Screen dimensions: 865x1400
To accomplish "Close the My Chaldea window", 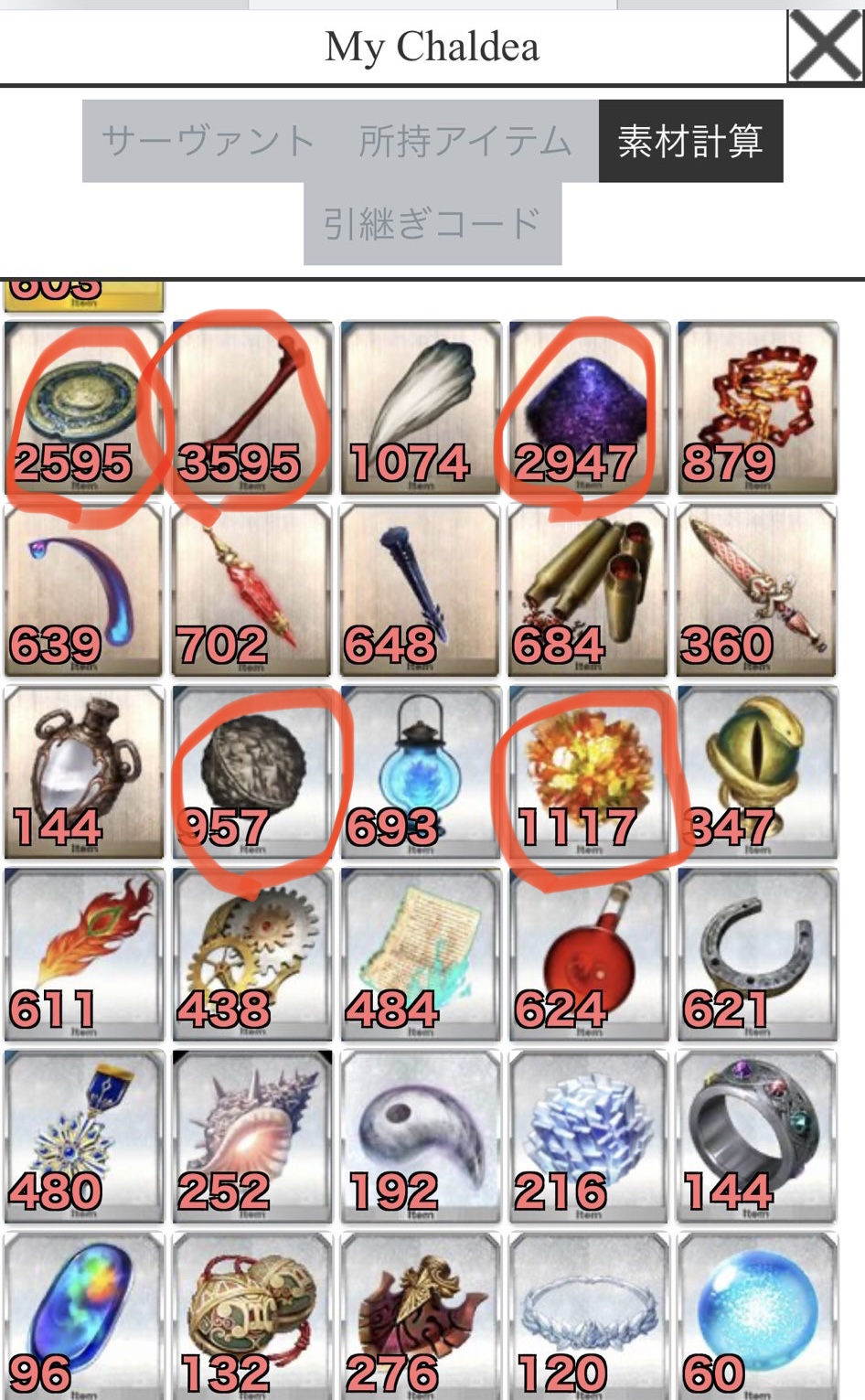I will (824, 46).
